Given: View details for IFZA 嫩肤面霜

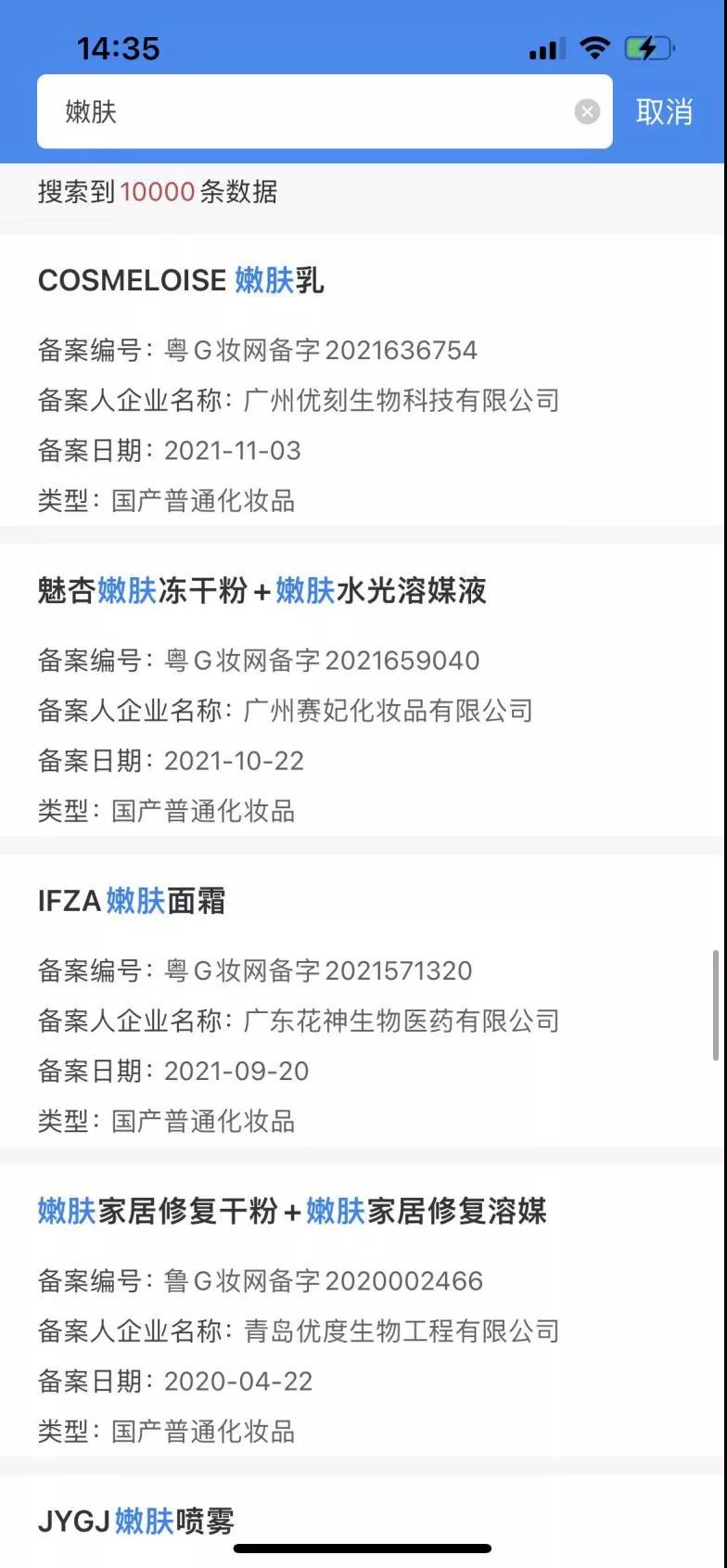Looking at the screenshot, I should point(132,900).
